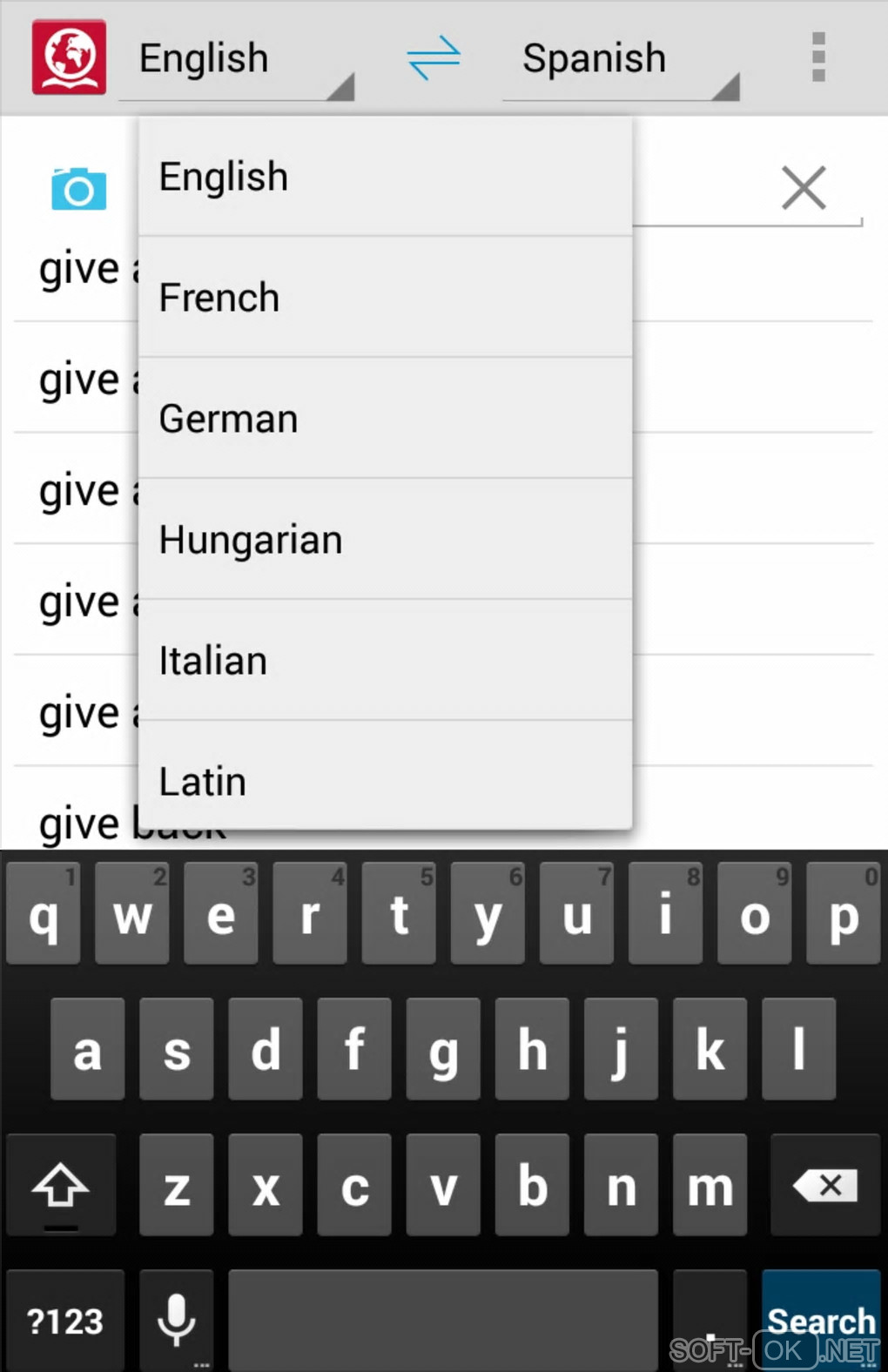Choose French as the source language
Screen dimensions: 888x1372
tap(383, 298)
